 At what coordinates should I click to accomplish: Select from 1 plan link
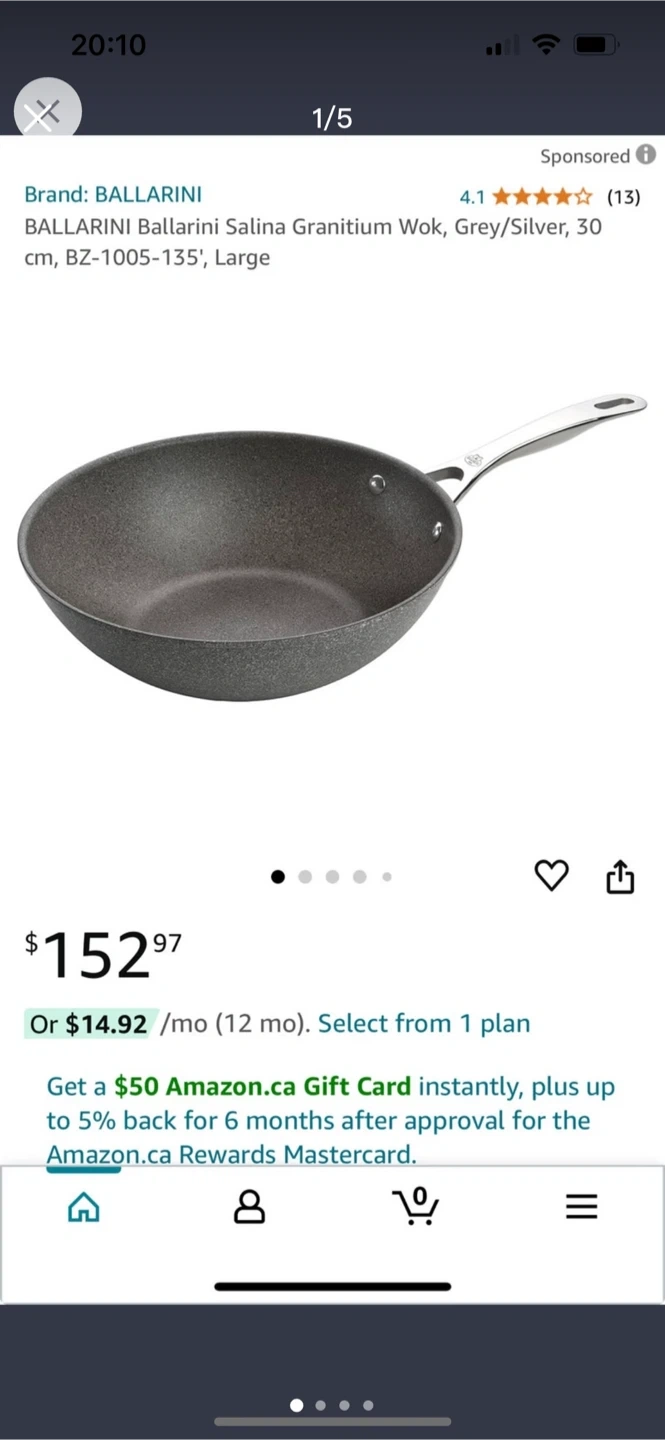pos(424,1024)
